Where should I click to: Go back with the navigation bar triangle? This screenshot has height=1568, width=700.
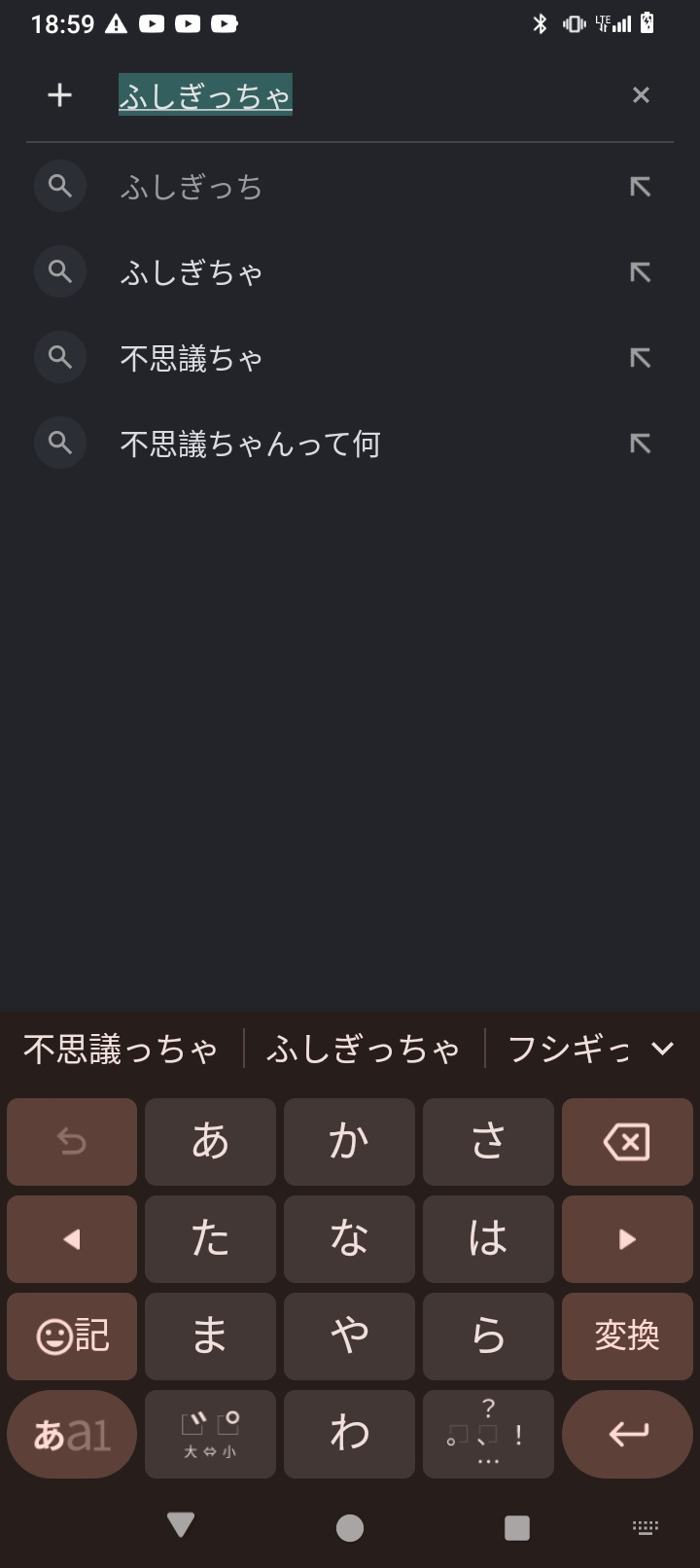(x=181, y=1526)
